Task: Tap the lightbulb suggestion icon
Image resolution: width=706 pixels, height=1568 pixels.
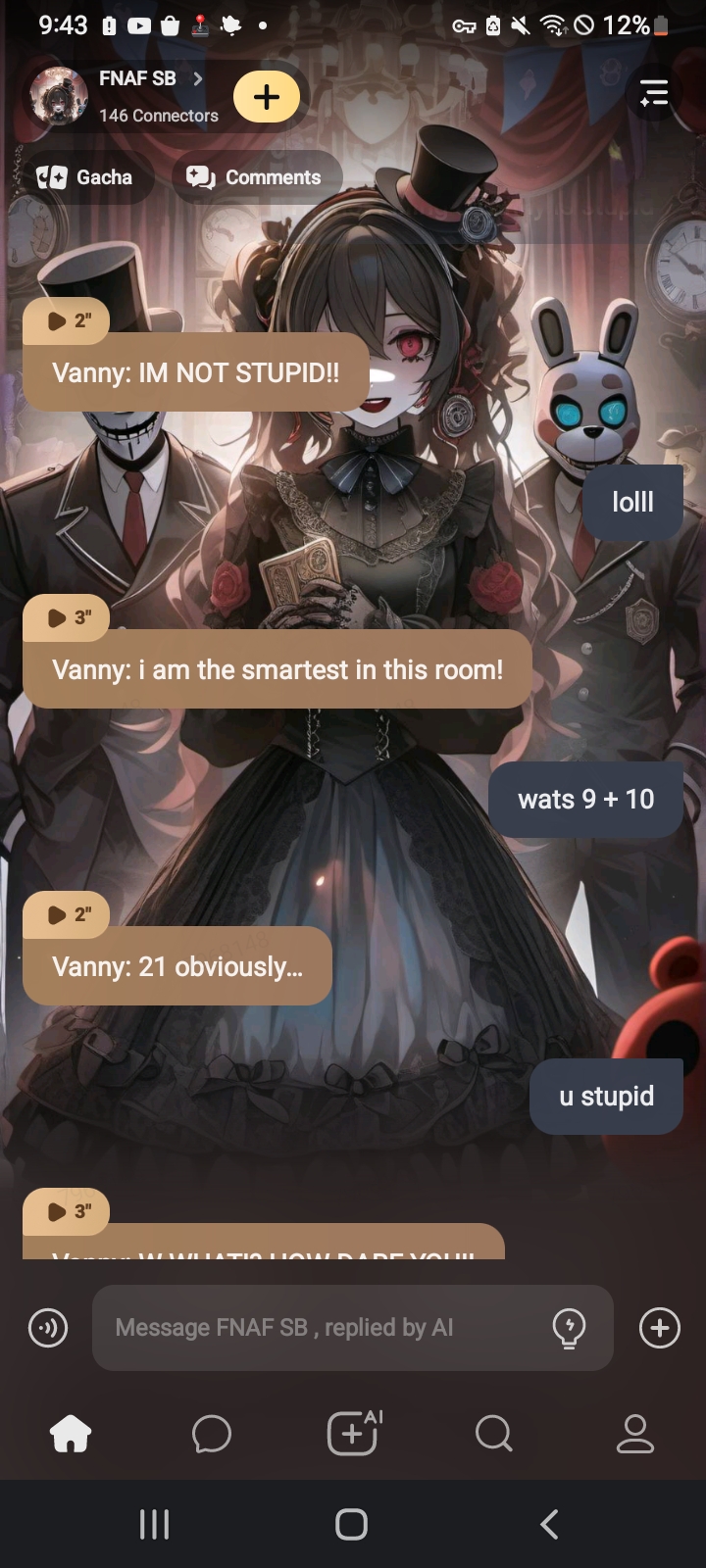Action: 570,1328
